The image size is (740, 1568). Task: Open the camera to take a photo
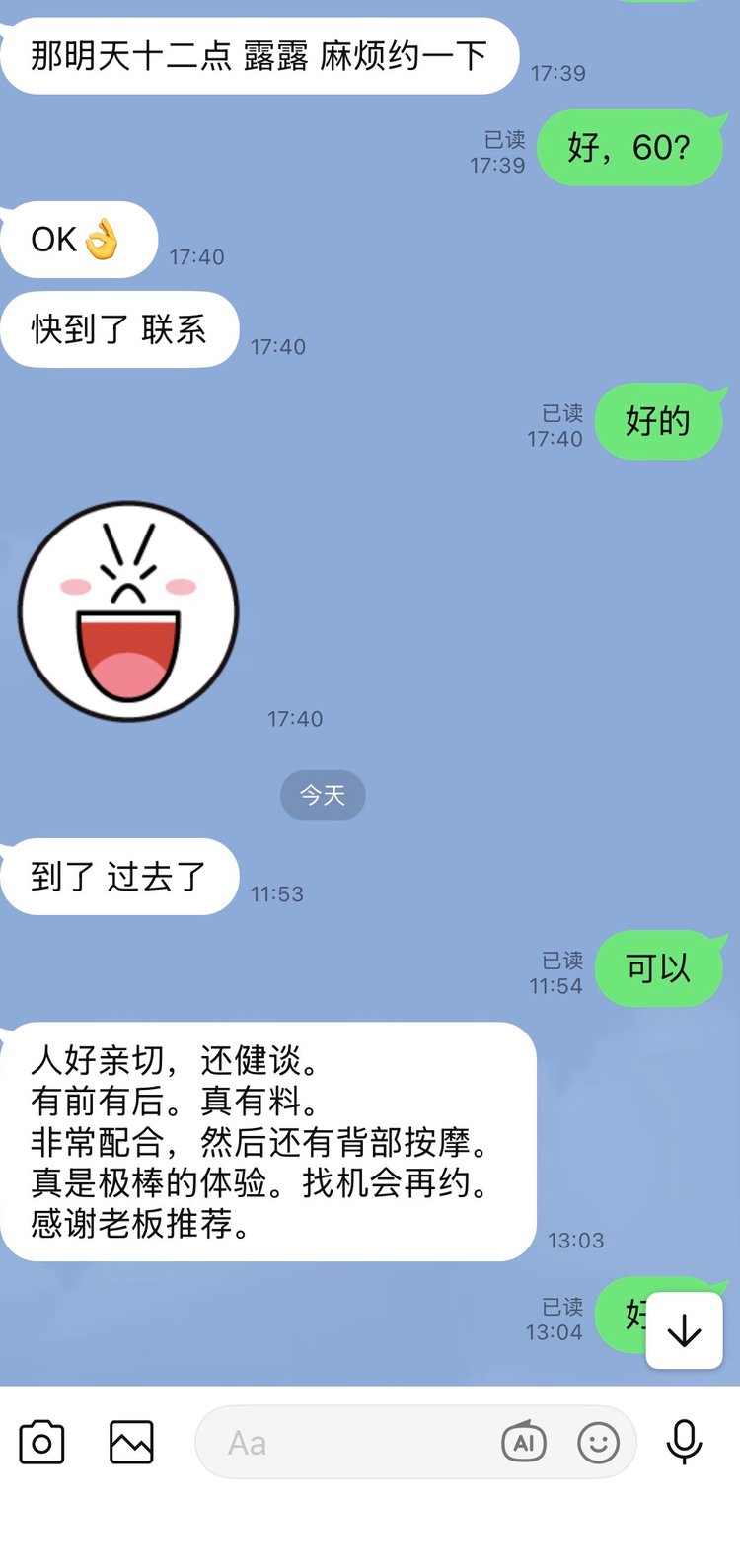point(42,1443)
